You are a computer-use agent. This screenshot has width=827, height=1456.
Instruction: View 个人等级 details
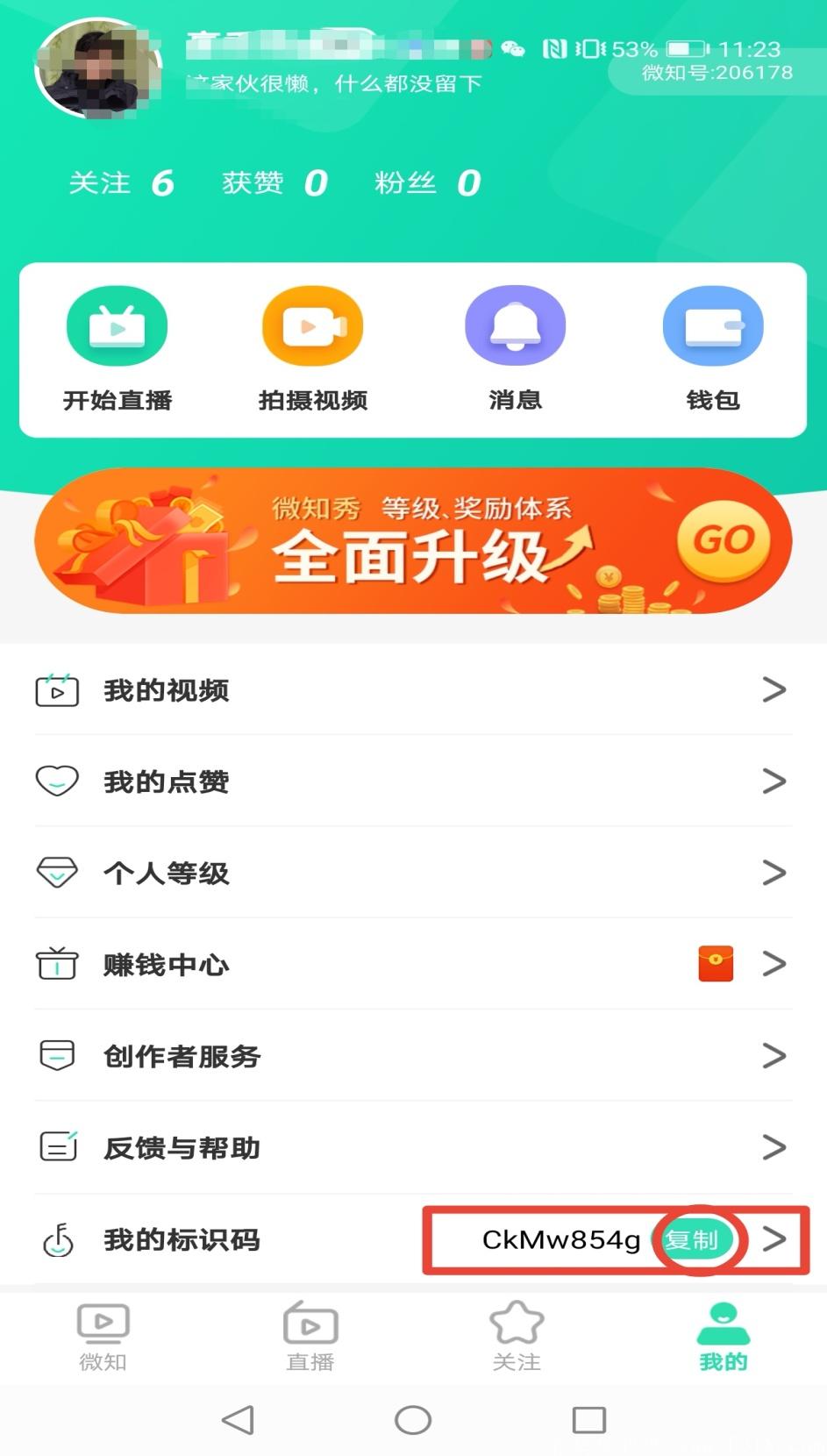tap(413, 873)
